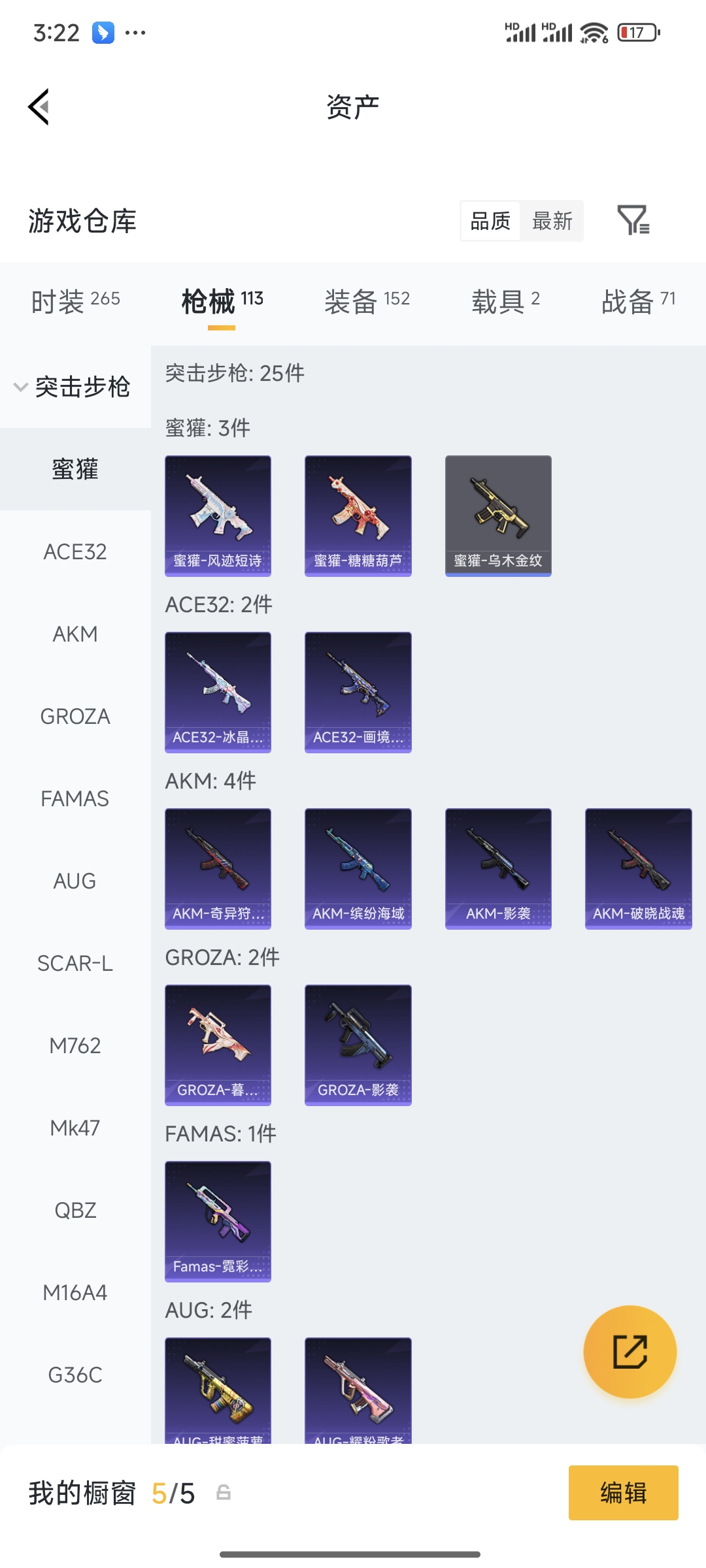Choose QBZ in the side list
Viewport: 706px width, 1568px height.
click(x=75, y=1211)
